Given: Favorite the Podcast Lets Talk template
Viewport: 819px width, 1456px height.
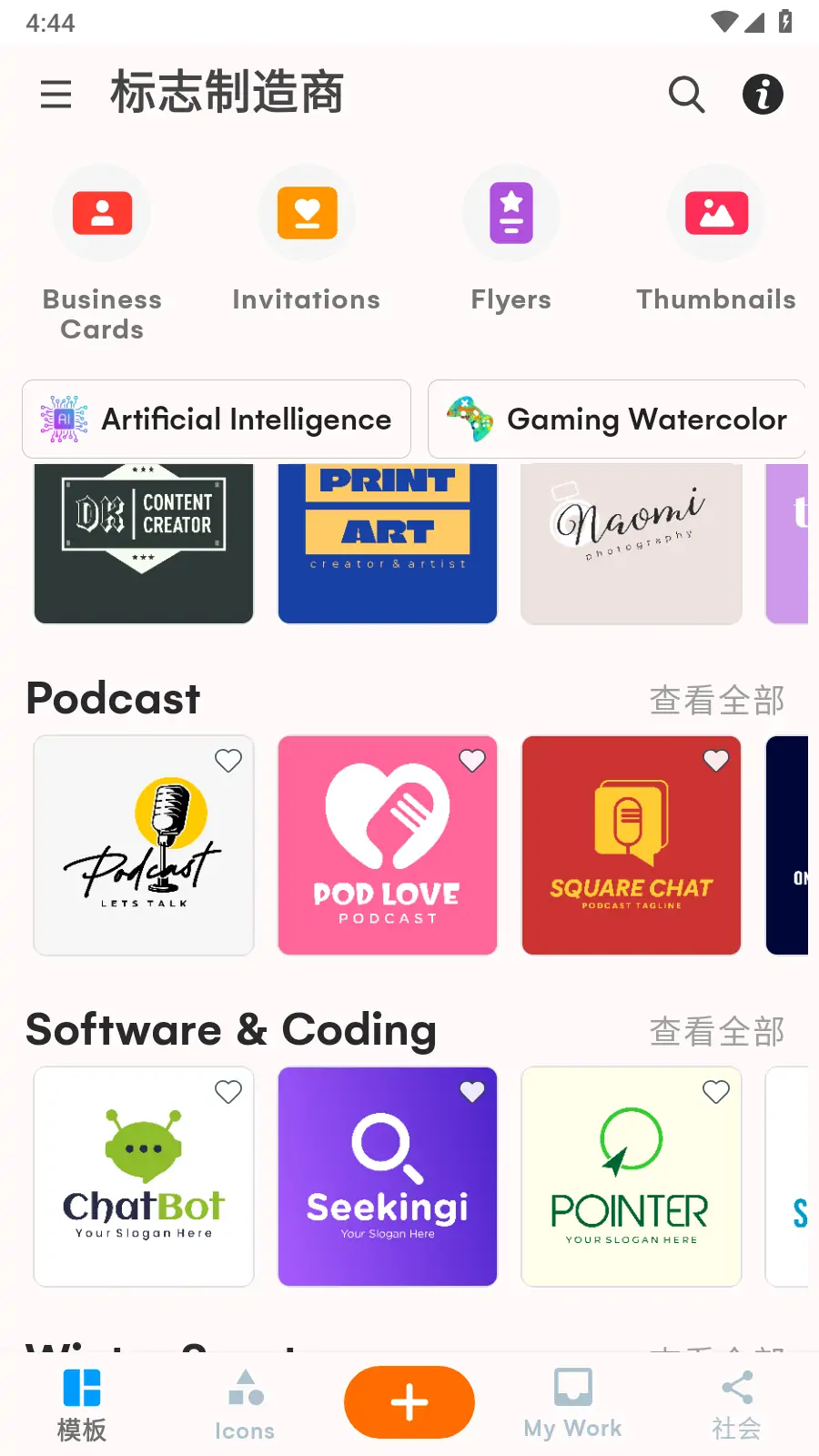Looking at the screenshot, I should pyautogui.click(x=227, y=760).
